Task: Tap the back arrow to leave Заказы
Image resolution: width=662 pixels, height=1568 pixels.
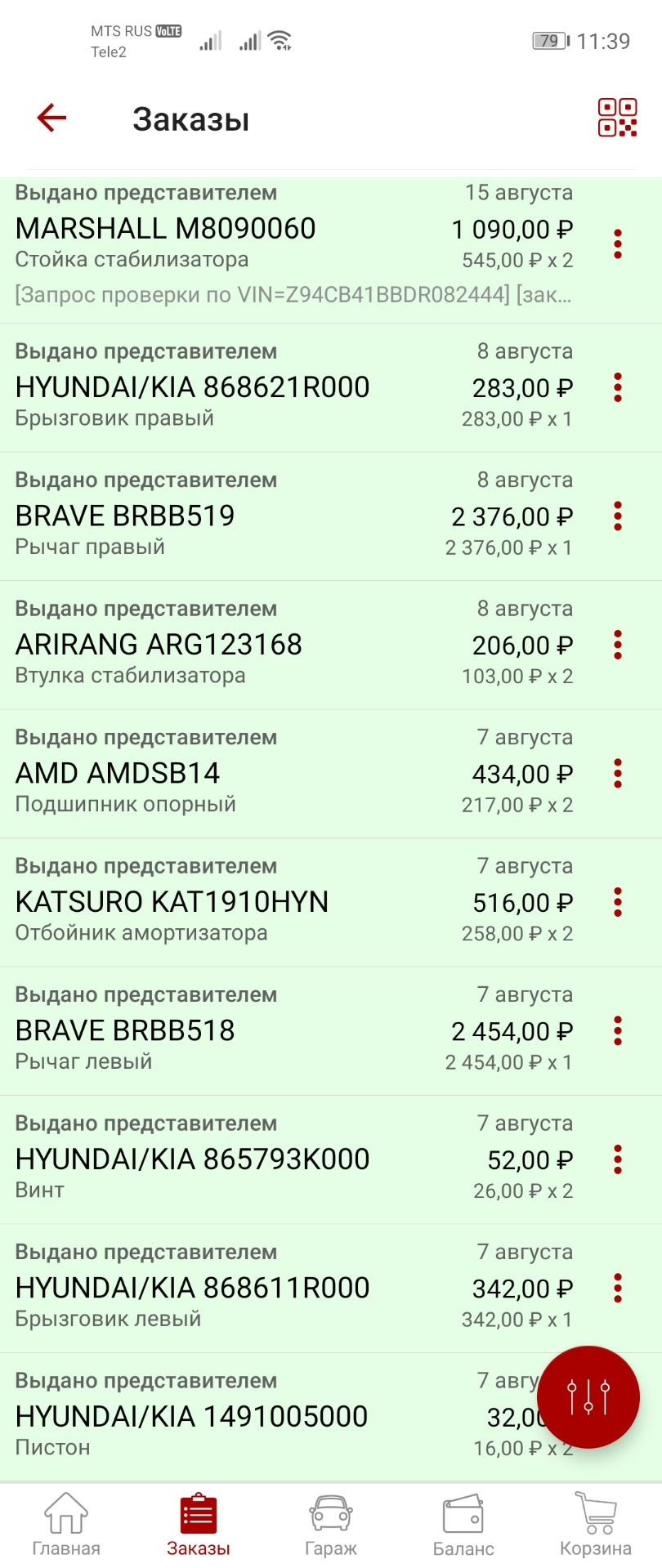Action: click(51, 116)
